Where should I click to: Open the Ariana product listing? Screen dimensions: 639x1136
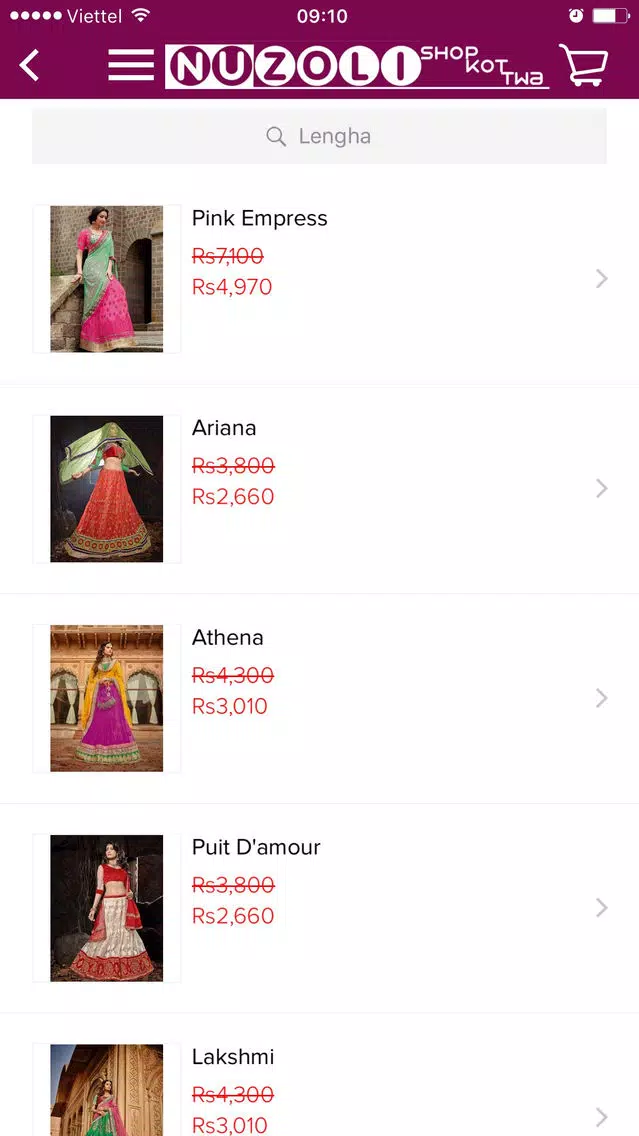pos(320,490)
